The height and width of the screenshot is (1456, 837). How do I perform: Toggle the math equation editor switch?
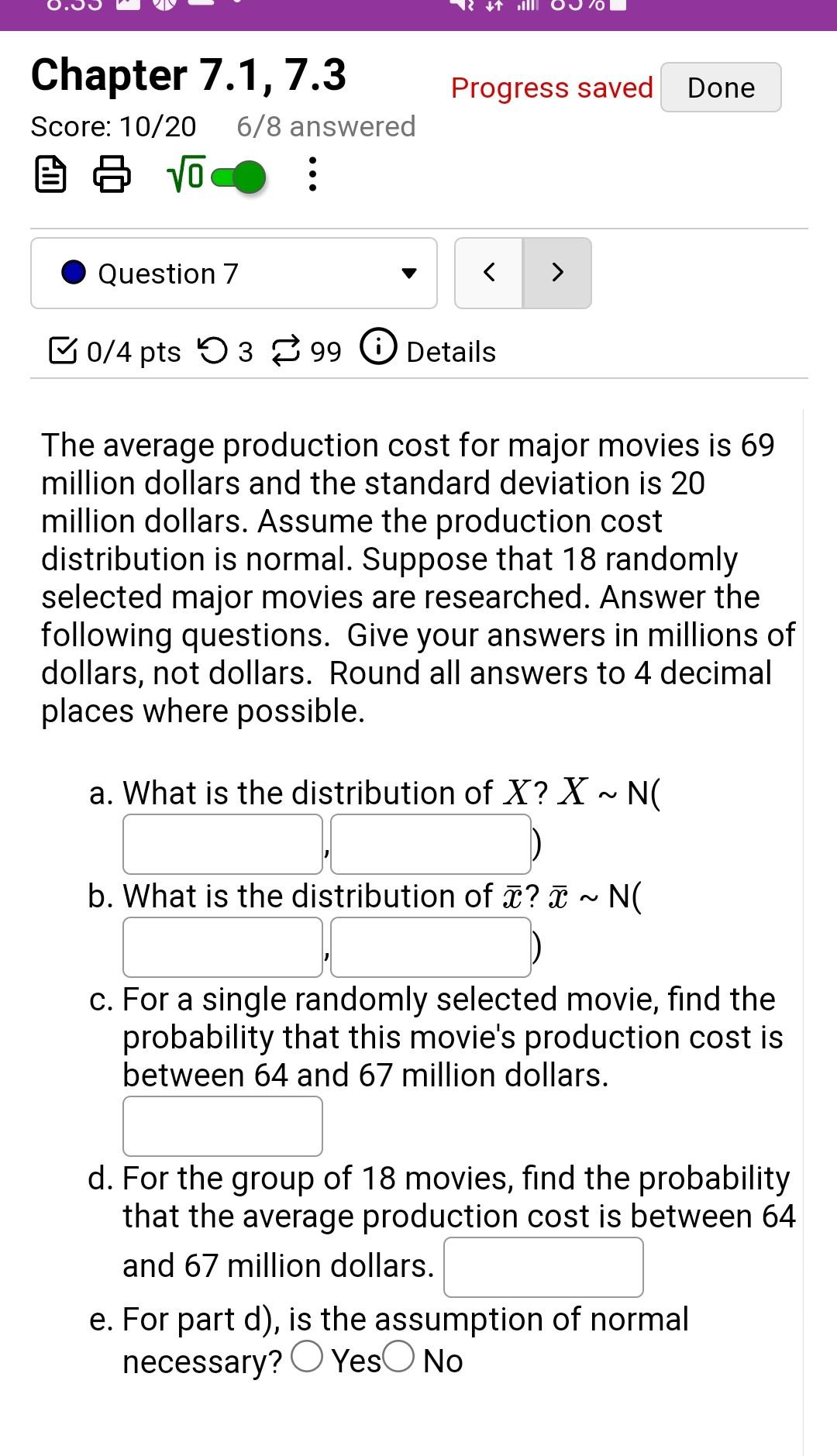[240, 177]
